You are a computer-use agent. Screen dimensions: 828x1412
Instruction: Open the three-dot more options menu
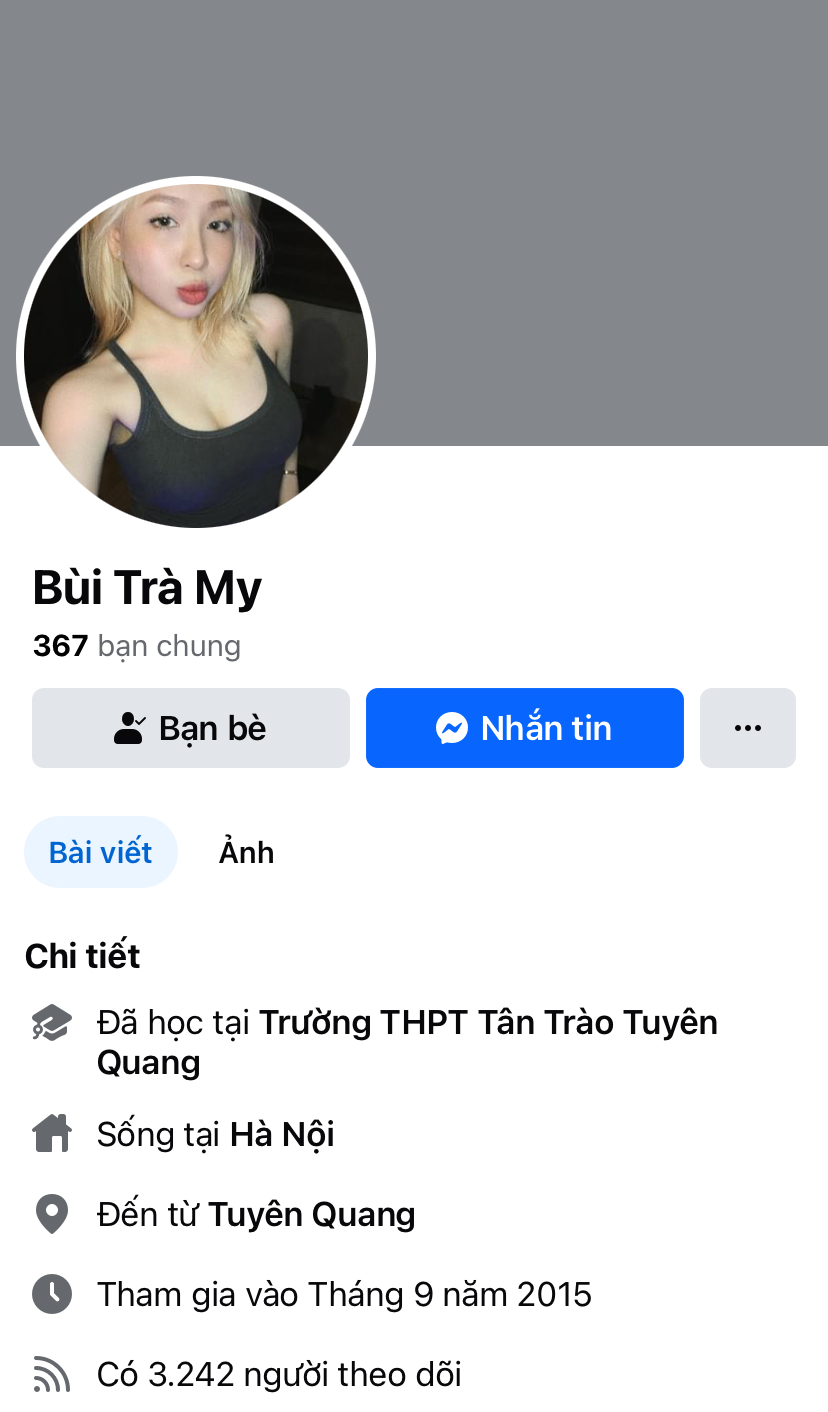pos(747,728)
